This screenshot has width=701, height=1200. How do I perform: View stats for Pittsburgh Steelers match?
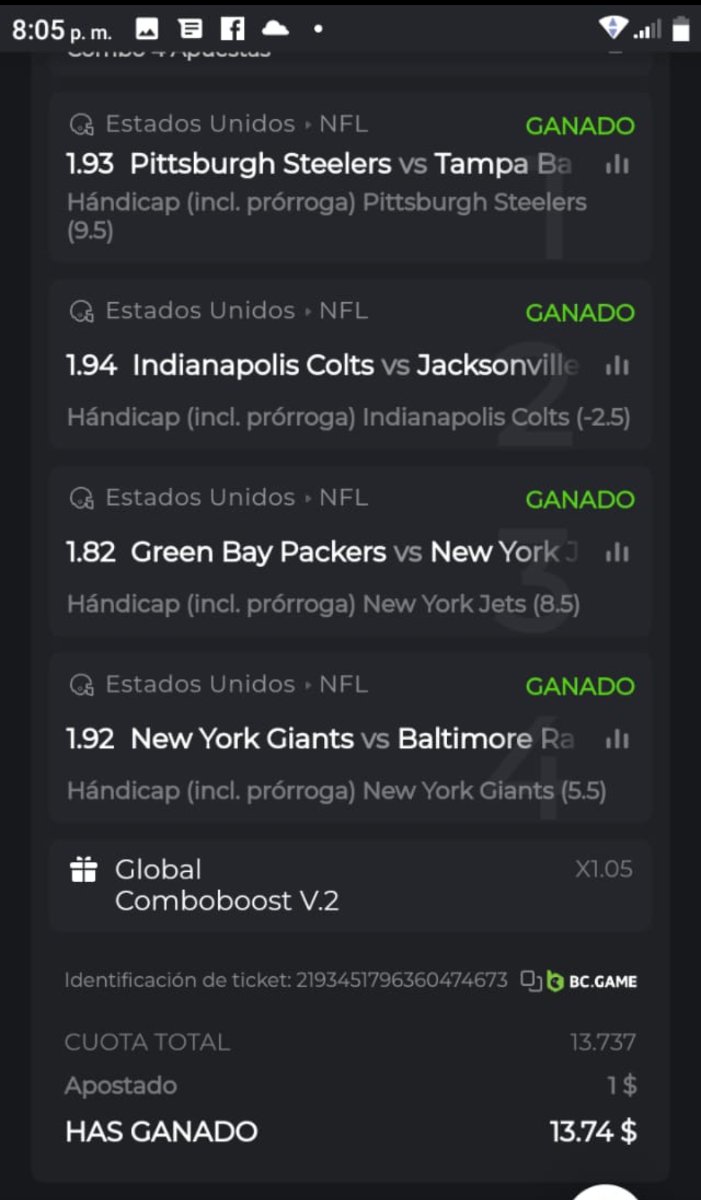pyautogui.click(x=617, y=165)
